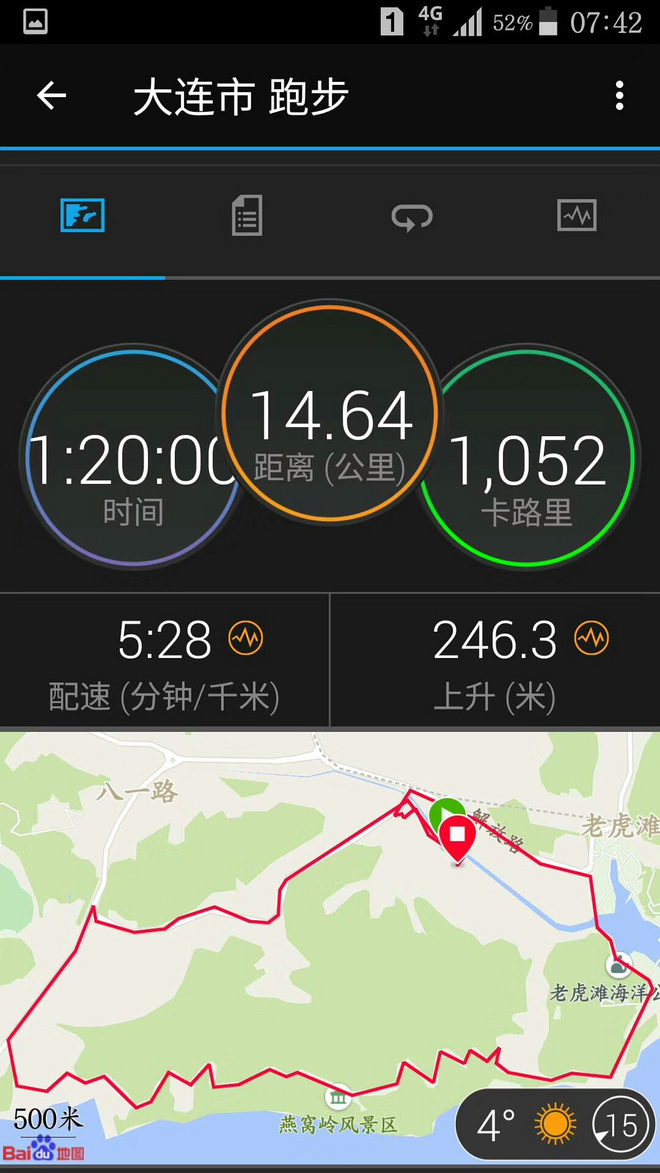Switch to the overview summary tab
This screenshot has height=1173, width=660.
[82, 215]
